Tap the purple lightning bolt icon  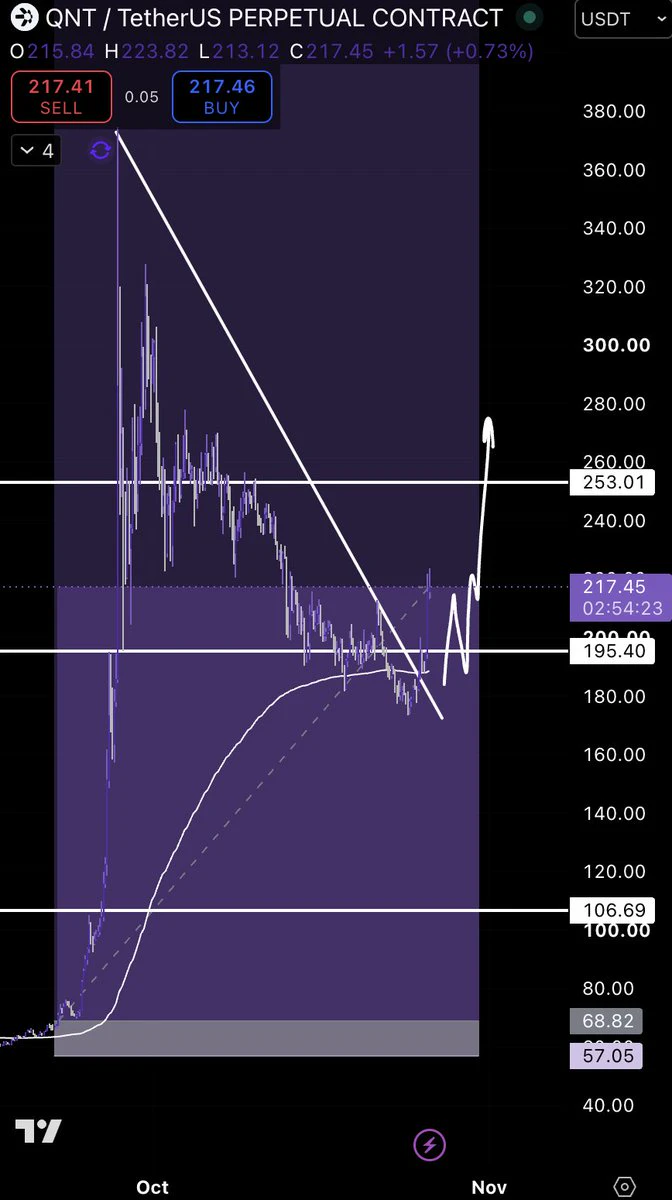[430, 1145]
